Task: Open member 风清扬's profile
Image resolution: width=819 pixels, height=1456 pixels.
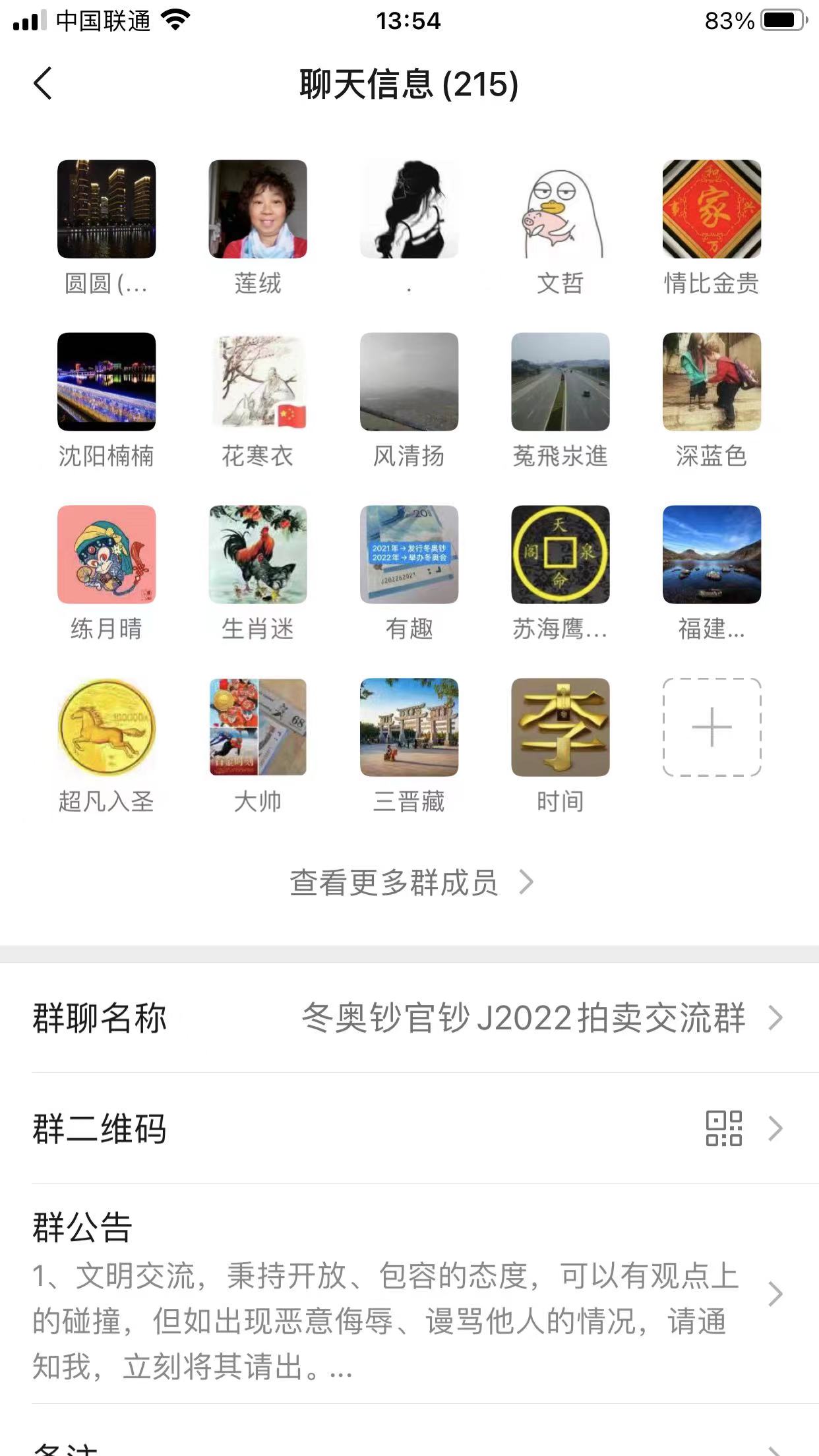Action: [x=409, y=382]
